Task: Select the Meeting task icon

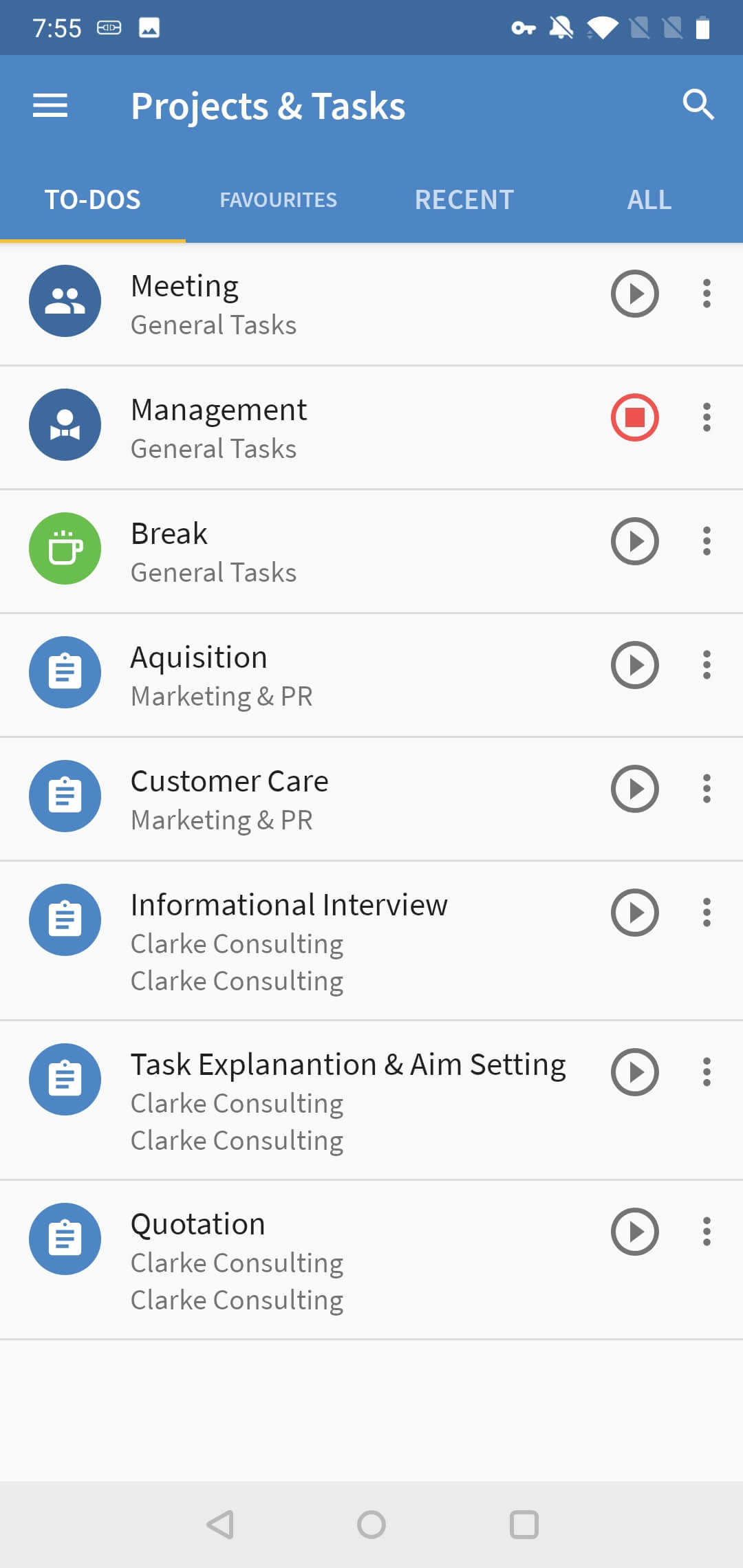Action: click(65, 301)
